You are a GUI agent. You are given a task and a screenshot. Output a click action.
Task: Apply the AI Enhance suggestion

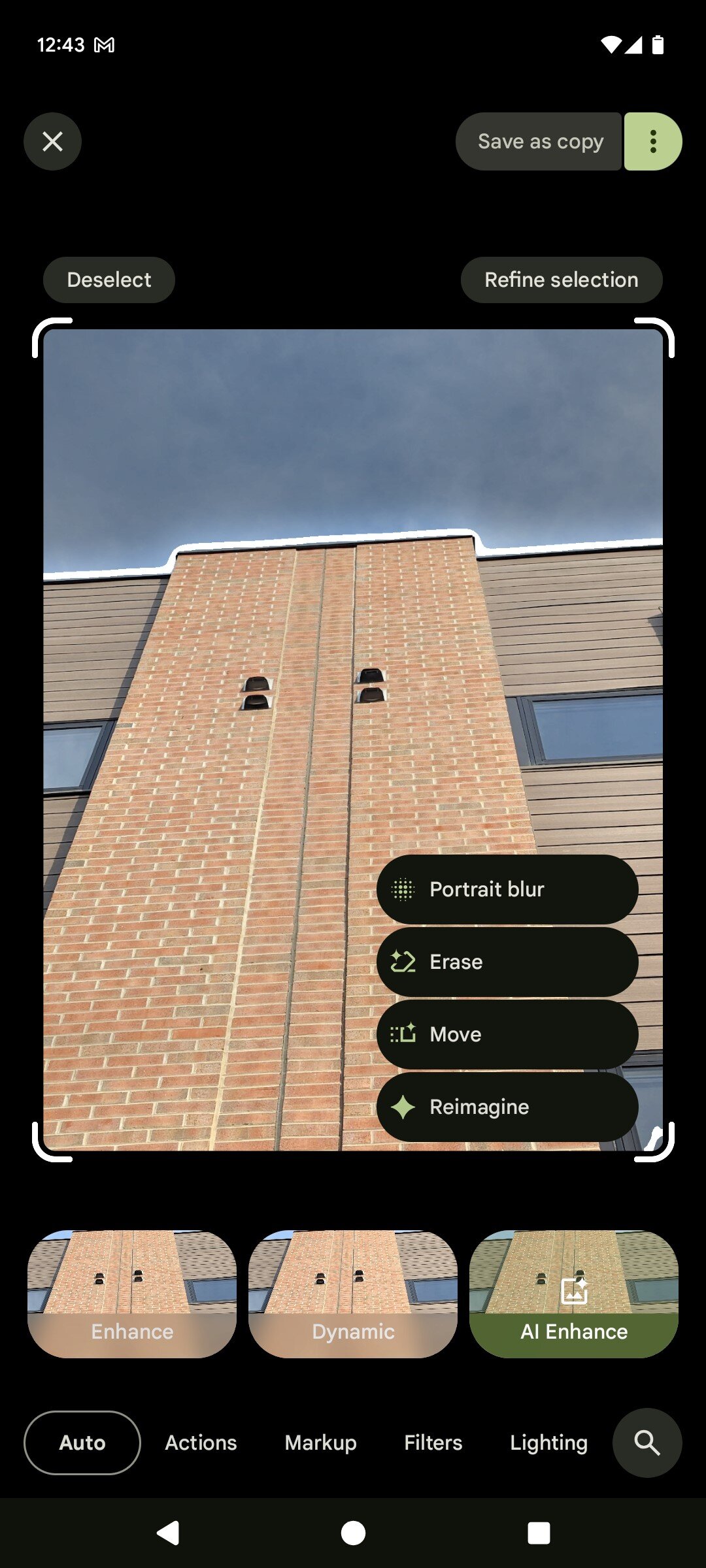click(573, 1294)
